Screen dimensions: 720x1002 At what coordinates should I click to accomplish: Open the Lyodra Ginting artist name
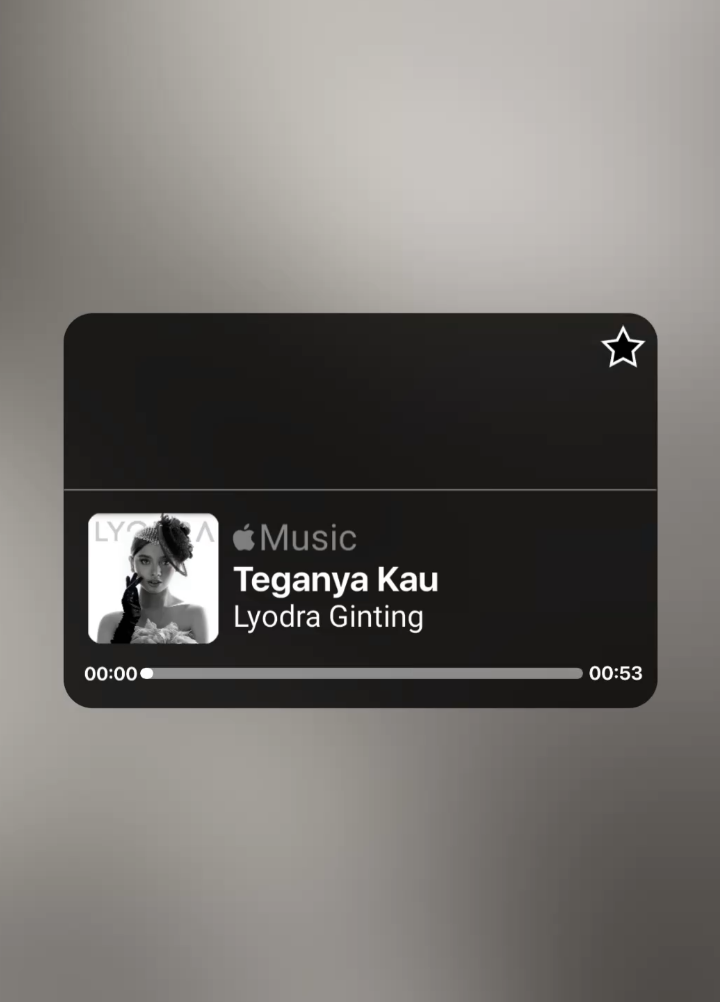point(327,617)
